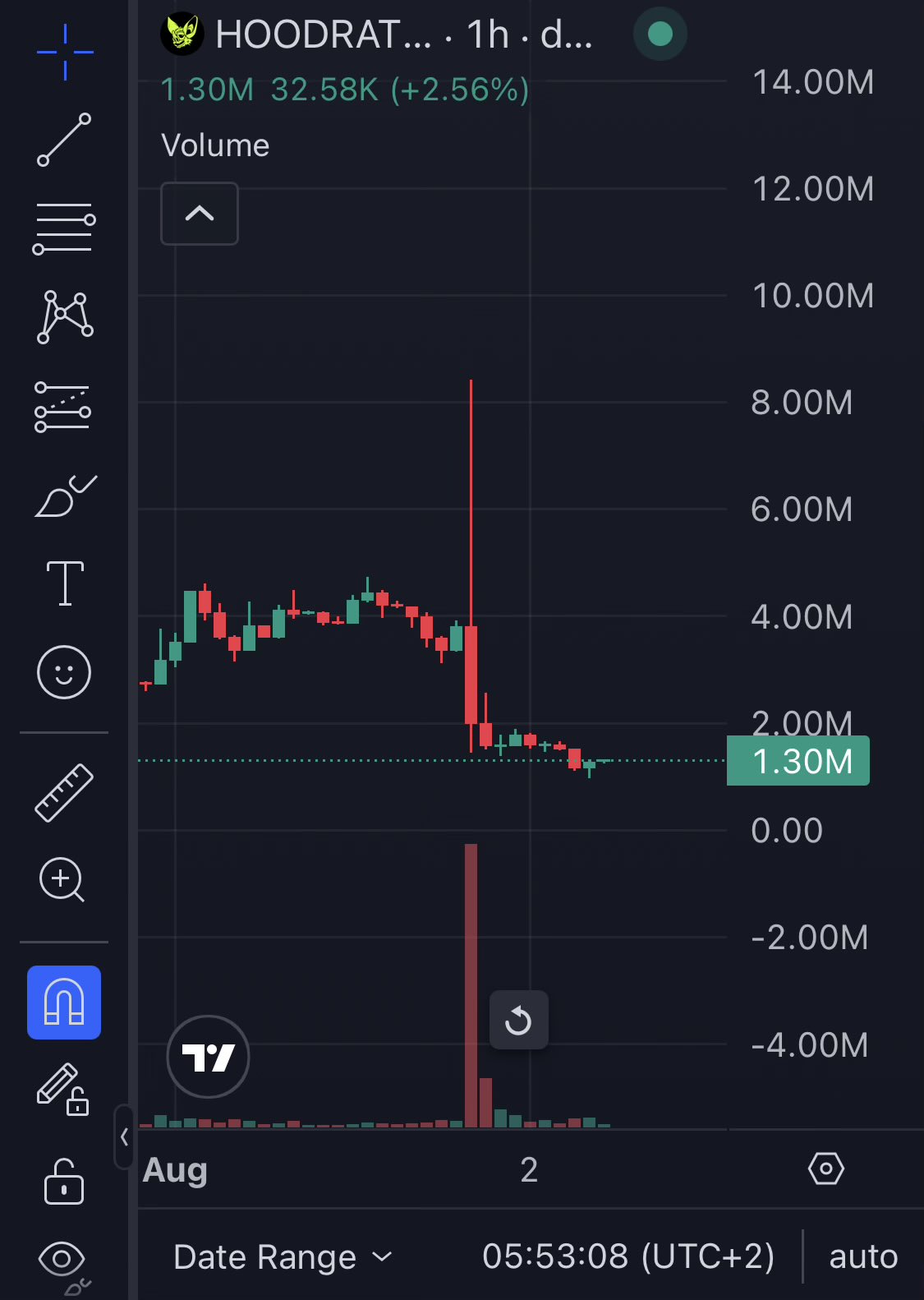Tap the zoom in magnifier tool

click(x=62, y=880)
